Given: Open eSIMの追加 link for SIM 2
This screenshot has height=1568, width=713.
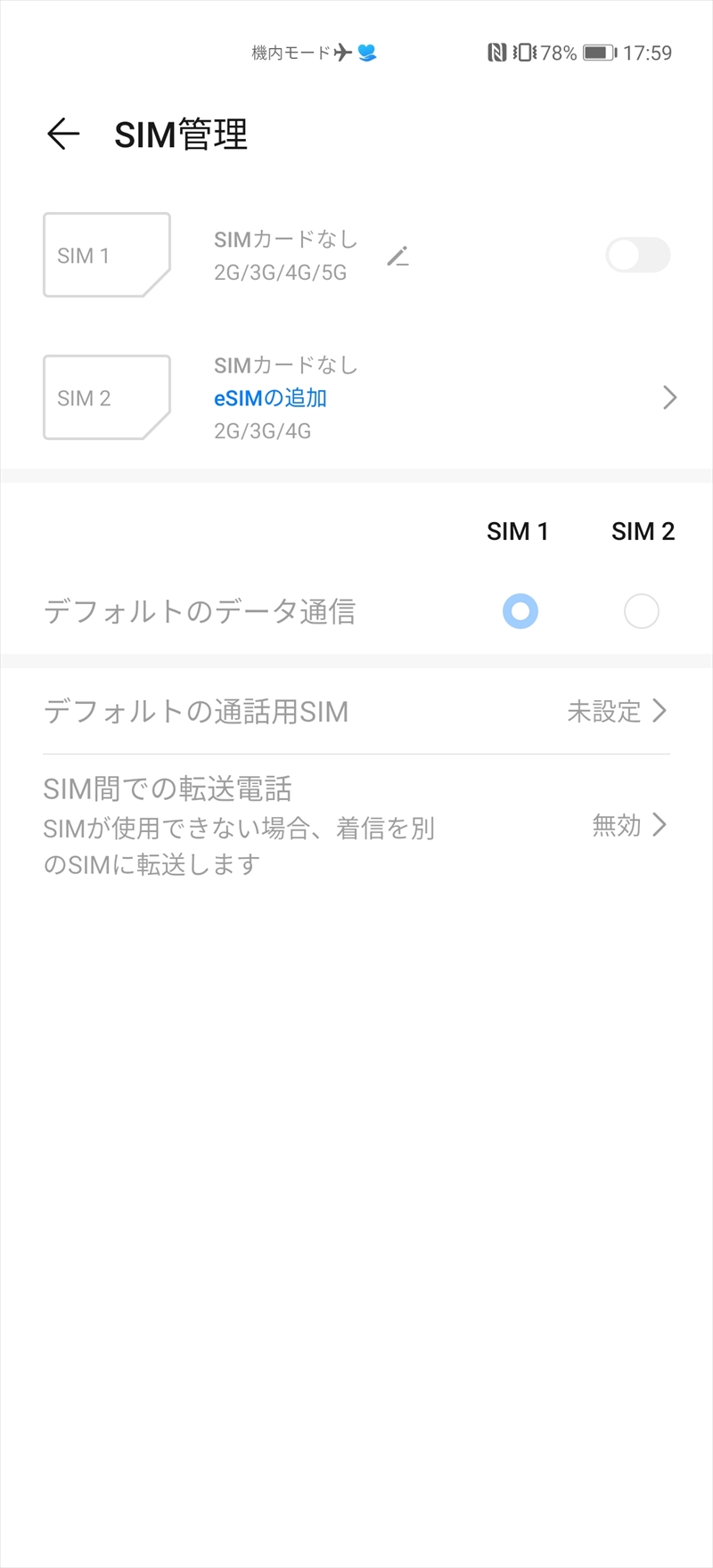Looking at the screenshot, I should [270, 398].
